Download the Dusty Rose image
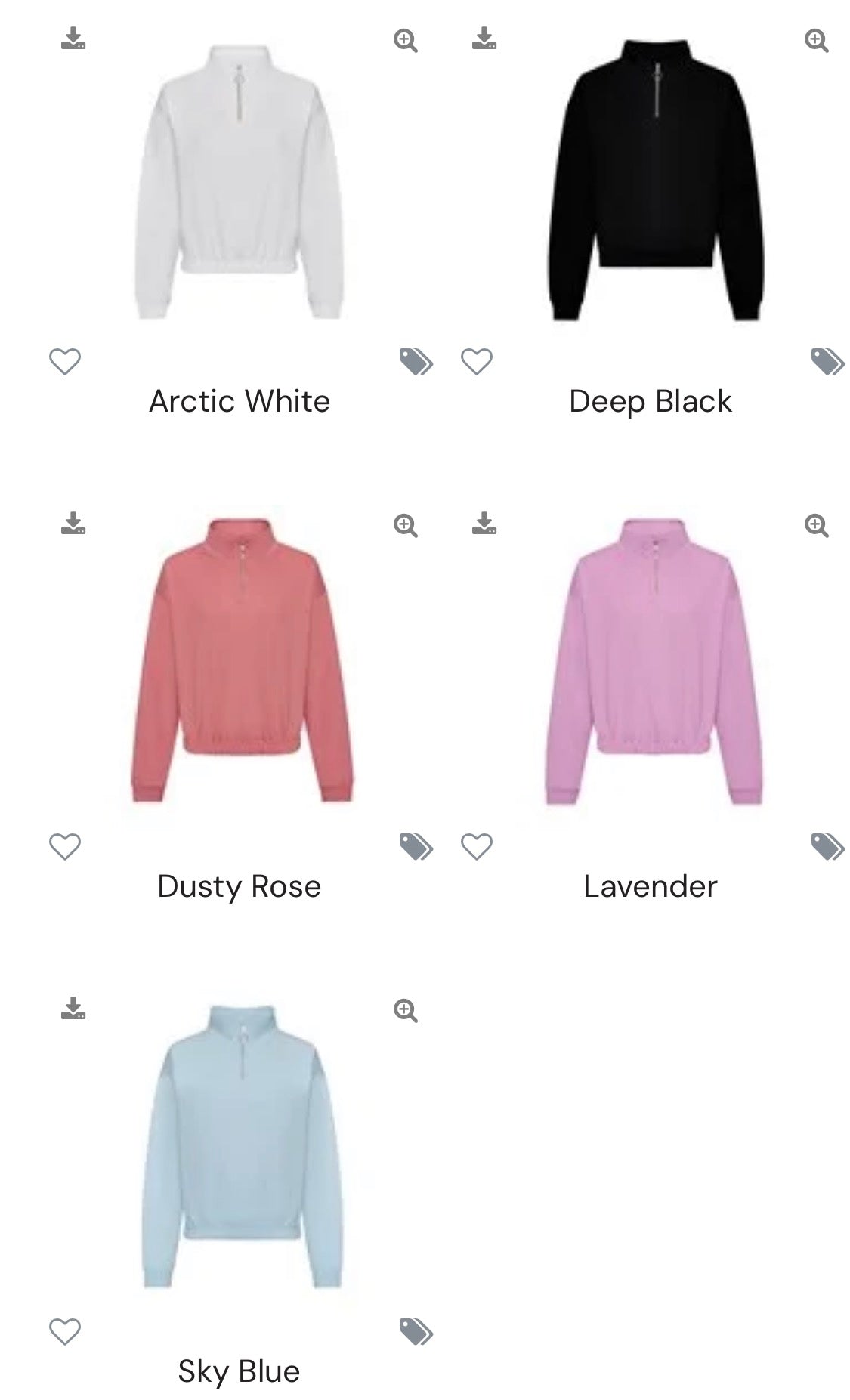Viewport: 850px width, 1400px height. (73, 524)
